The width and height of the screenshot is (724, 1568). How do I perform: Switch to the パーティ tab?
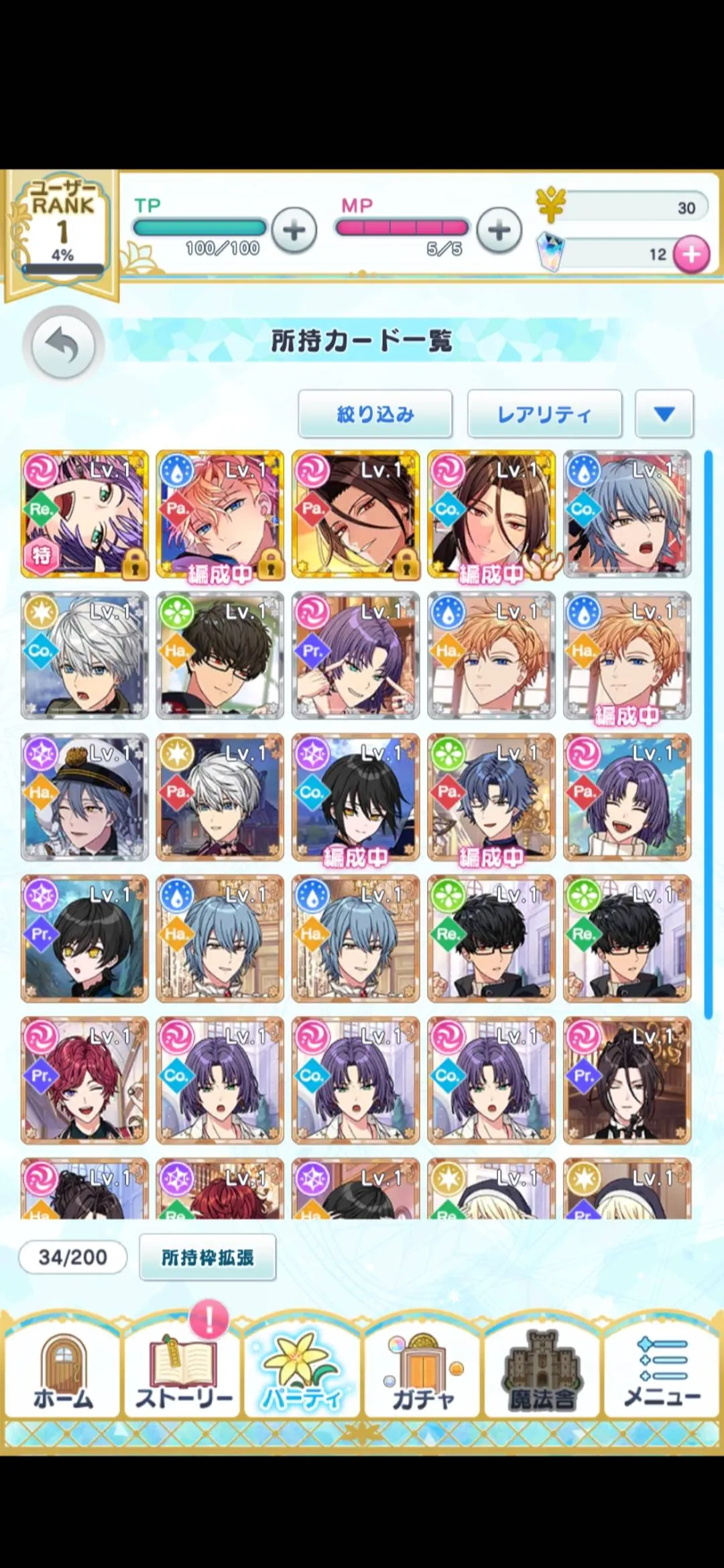[x=302, y=1372]
